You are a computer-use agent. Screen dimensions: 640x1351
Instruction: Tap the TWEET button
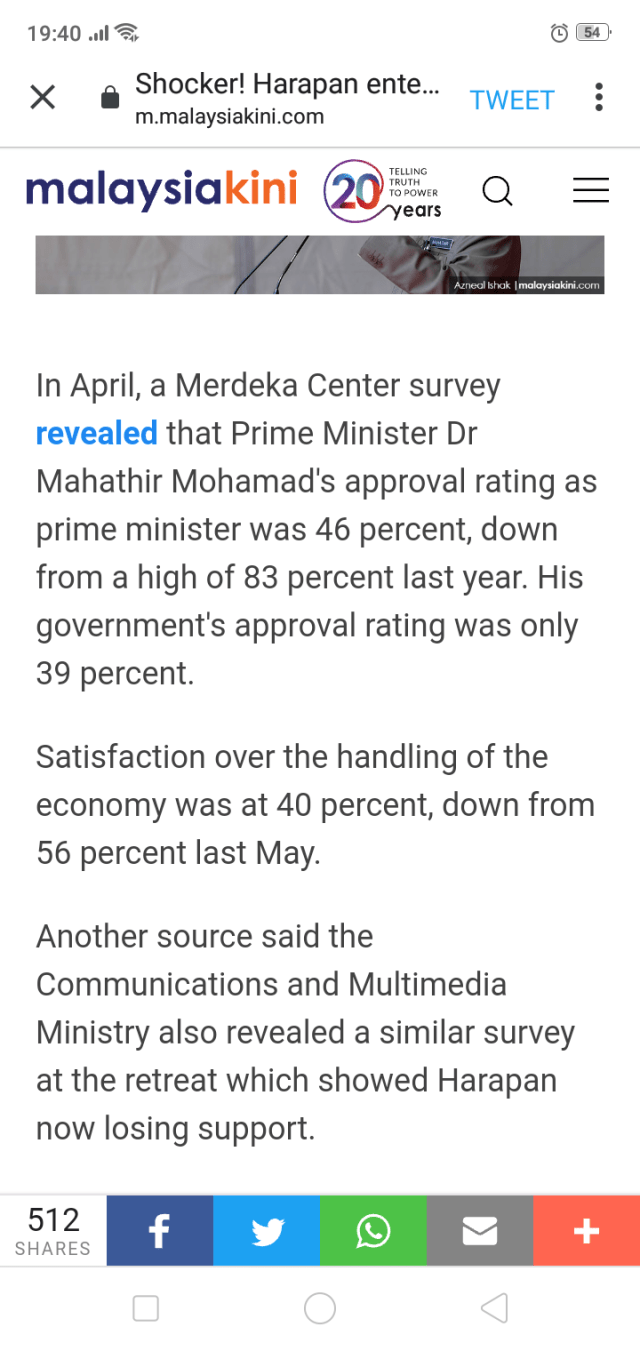tap(512, 100)
